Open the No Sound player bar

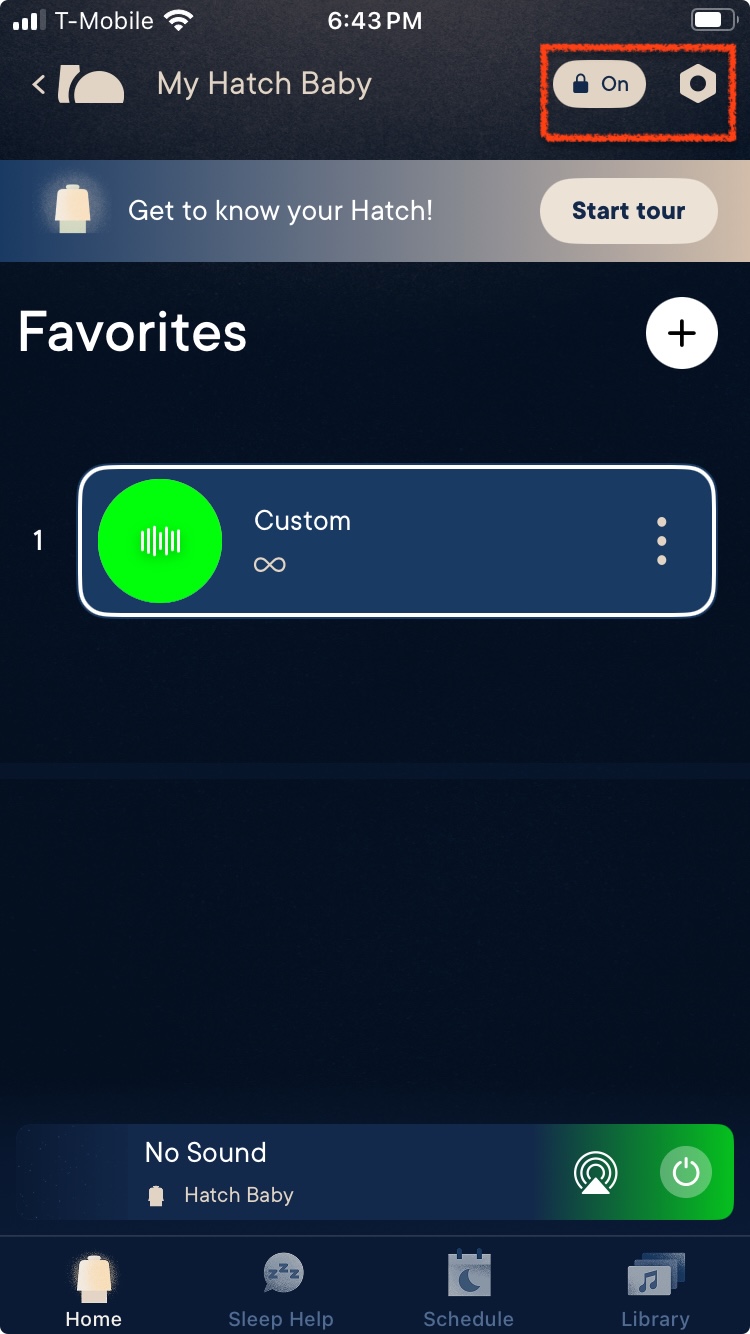tap(300, 1173)
